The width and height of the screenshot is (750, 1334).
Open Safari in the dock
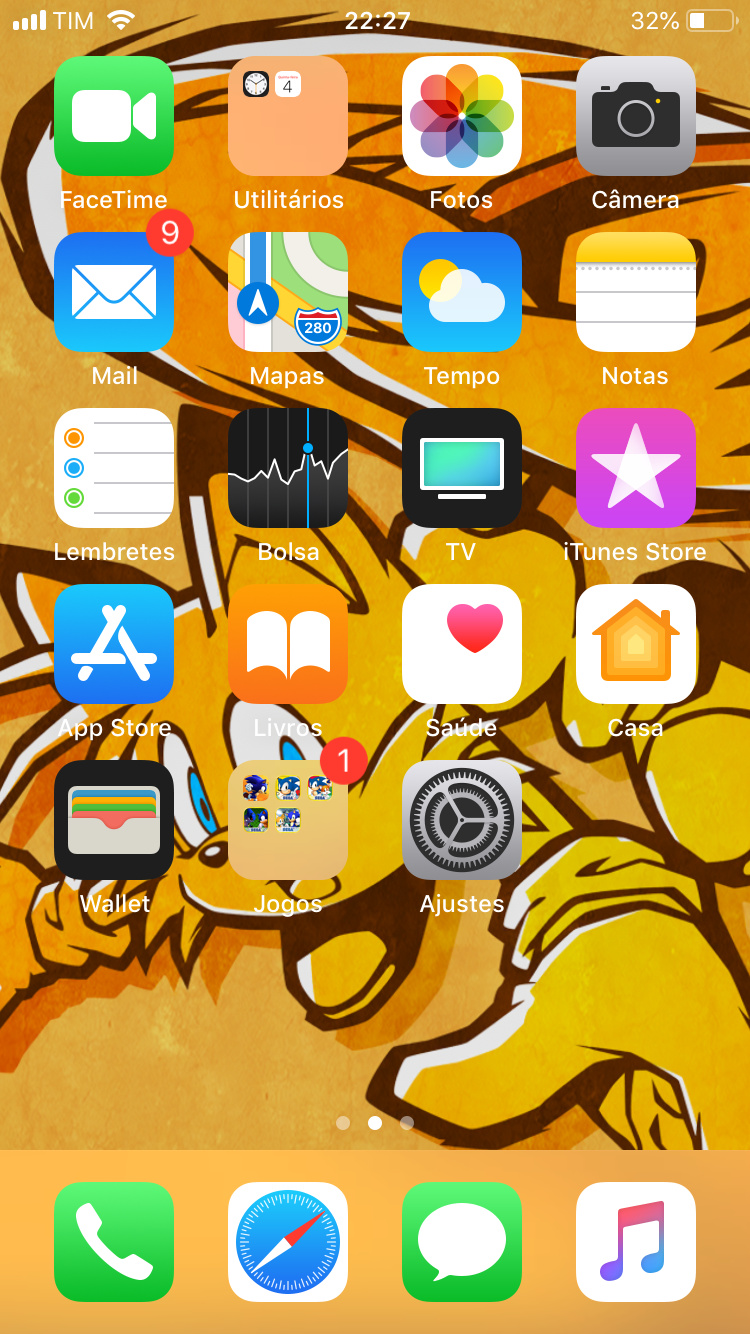click(288, 1242)
